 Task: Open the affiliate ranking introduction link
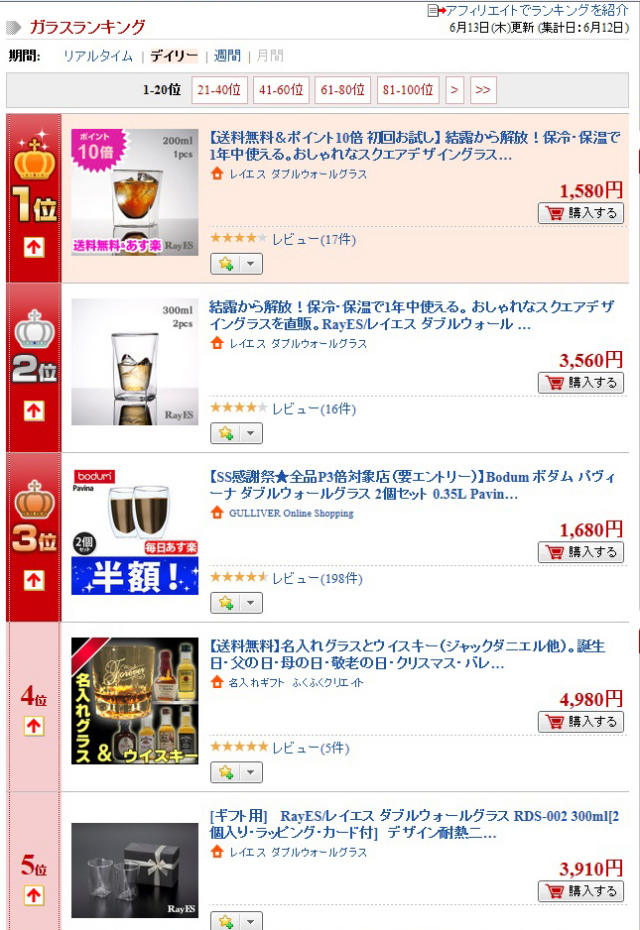pos(536,9)
